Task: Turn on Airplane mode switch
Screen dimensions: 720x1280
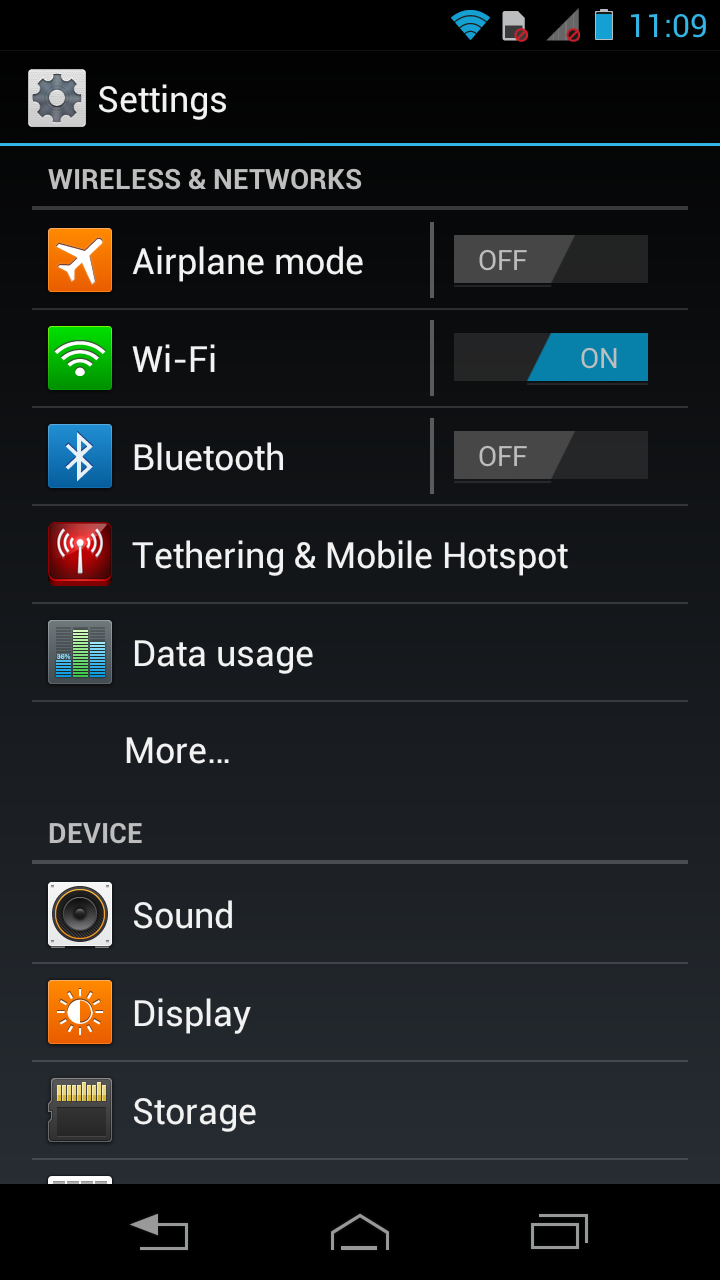Action: point(550,261)
